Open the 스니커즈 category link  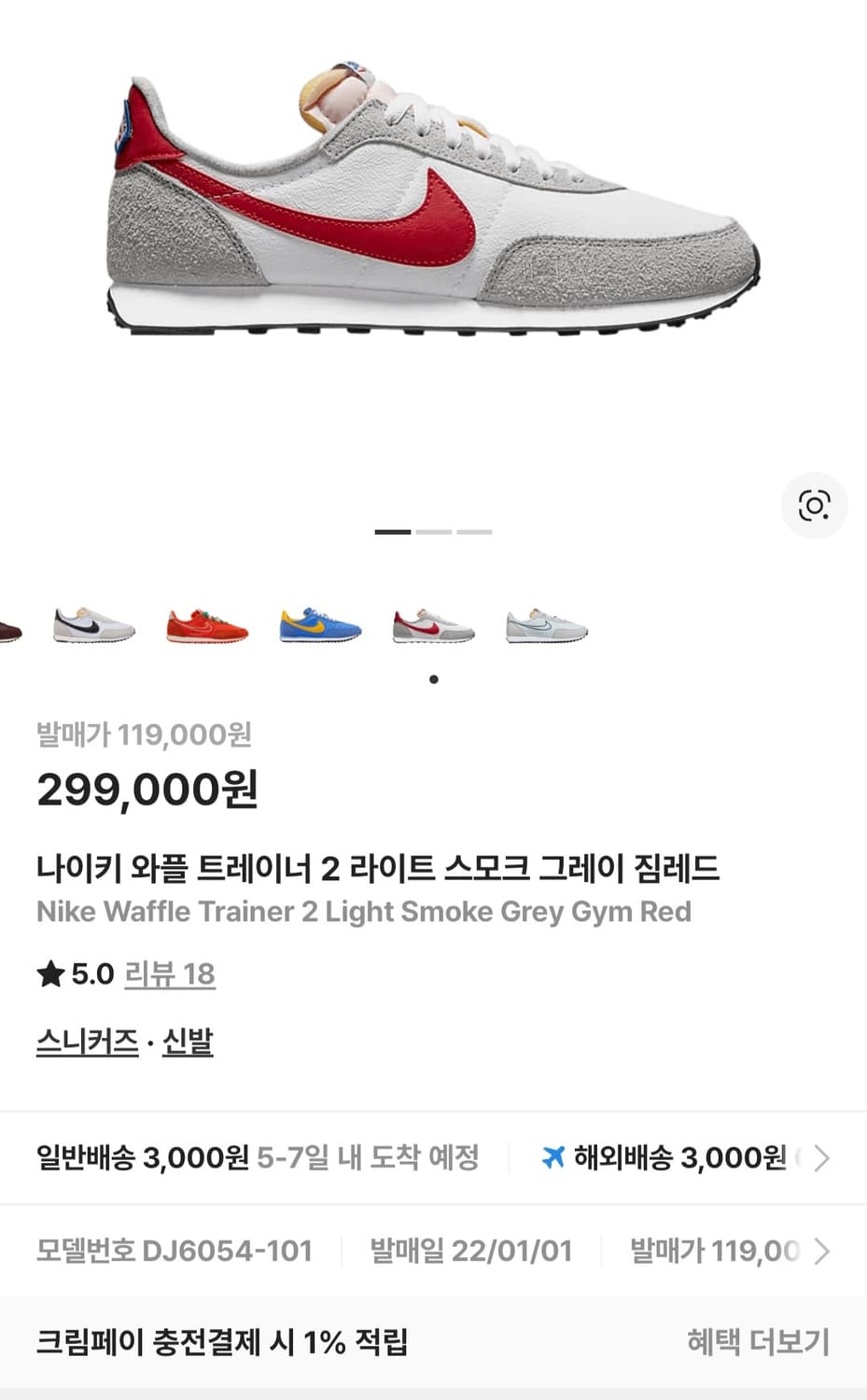[x=86, y=1039]
